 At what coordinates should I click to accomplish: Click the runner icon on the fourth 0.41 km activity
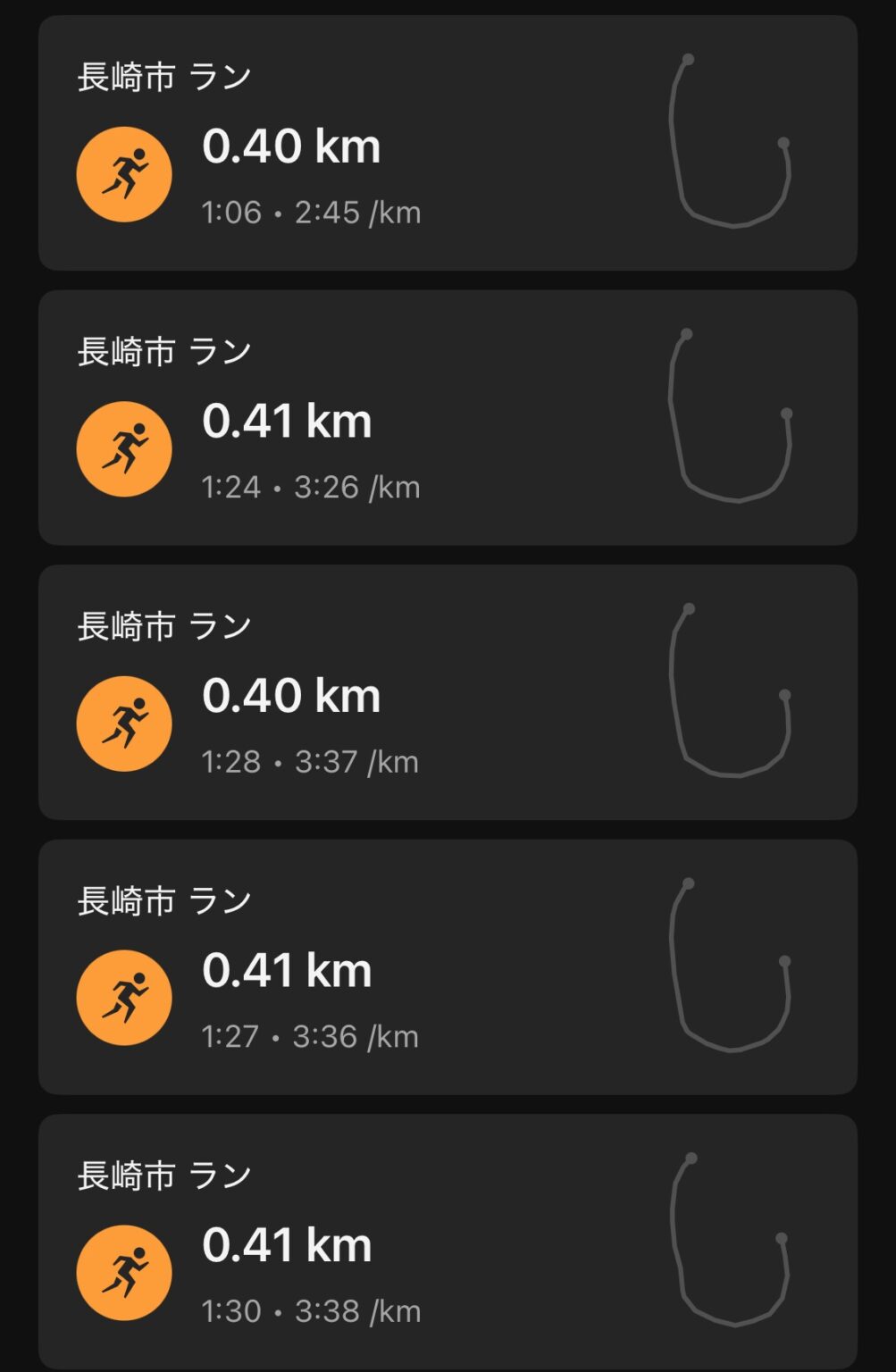[124, 998]
